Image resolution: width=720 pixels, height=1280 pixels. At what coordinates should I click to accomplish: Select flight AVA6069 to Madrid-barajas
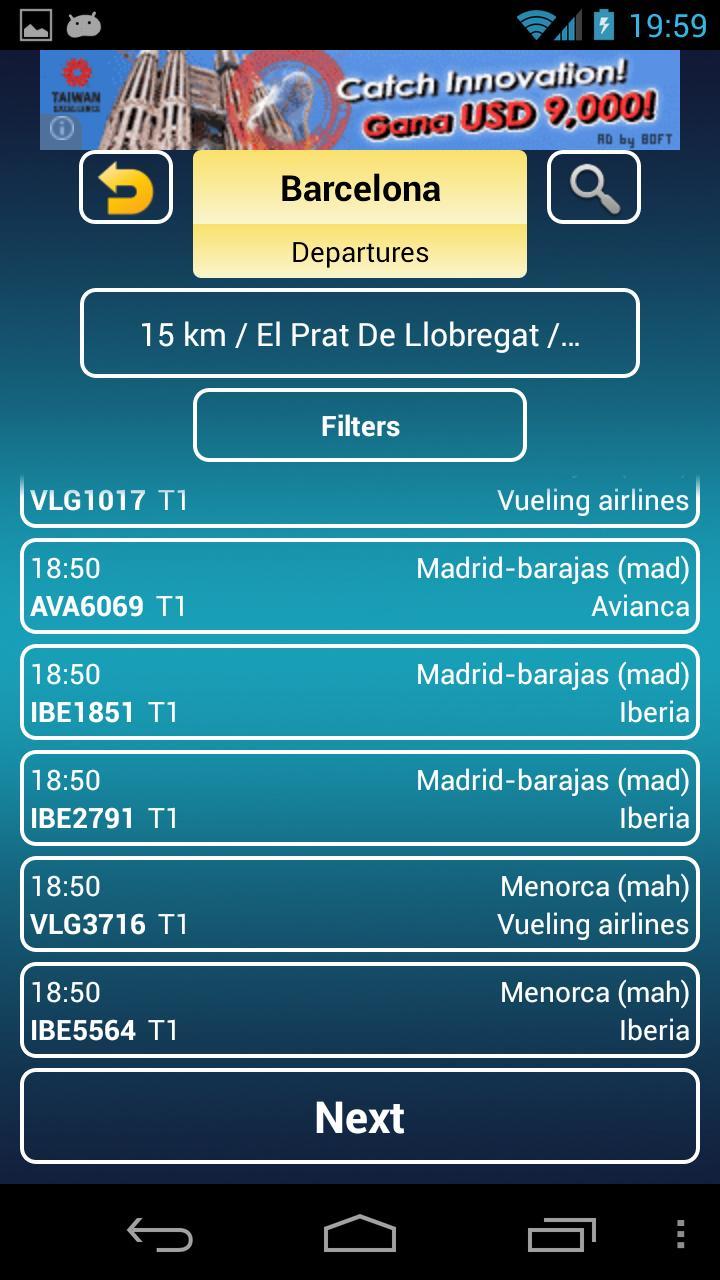point(359,586)
